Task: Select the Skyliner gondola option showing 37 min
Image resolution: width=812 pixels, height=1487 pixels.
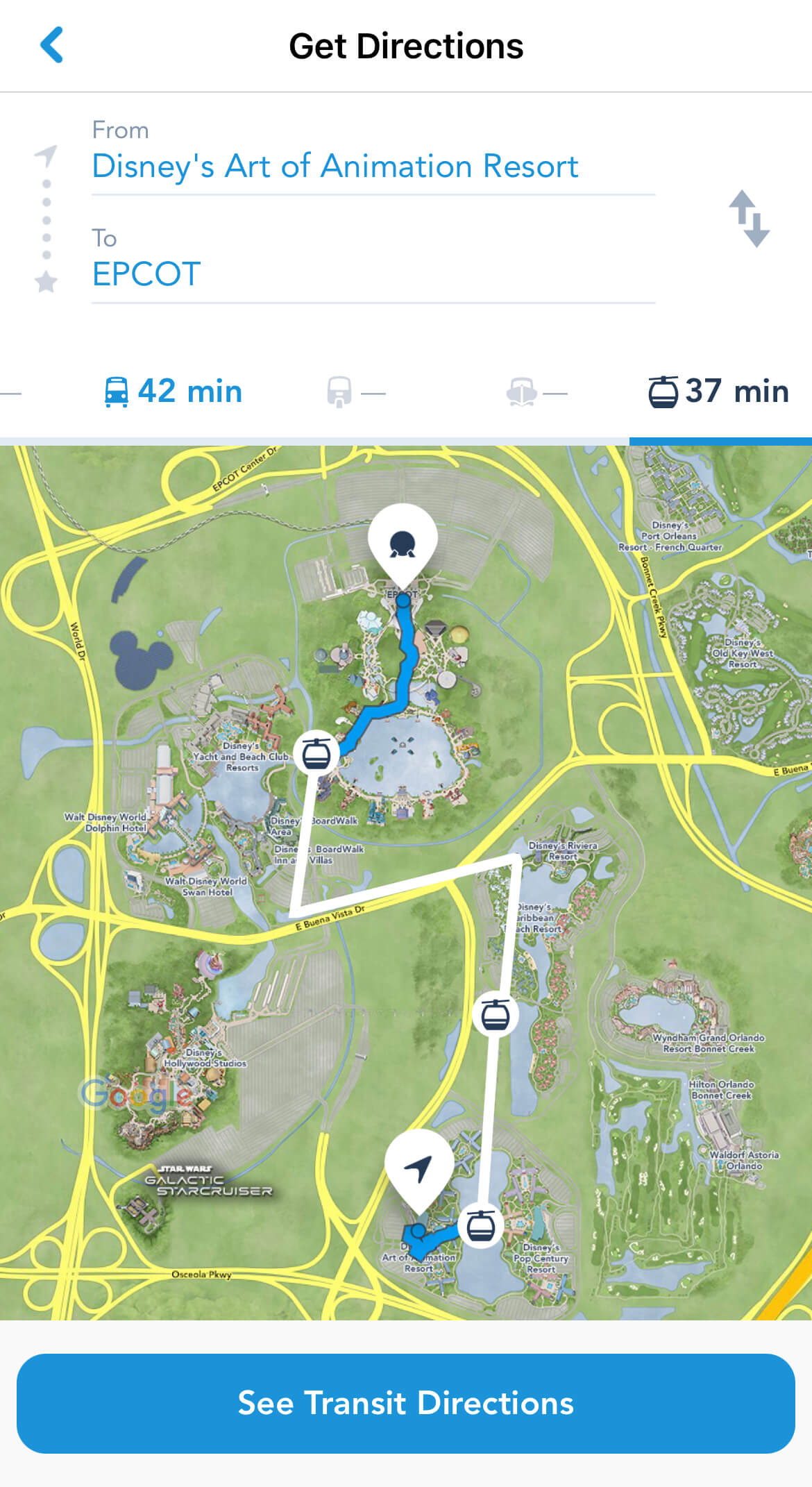Action: 720,392
